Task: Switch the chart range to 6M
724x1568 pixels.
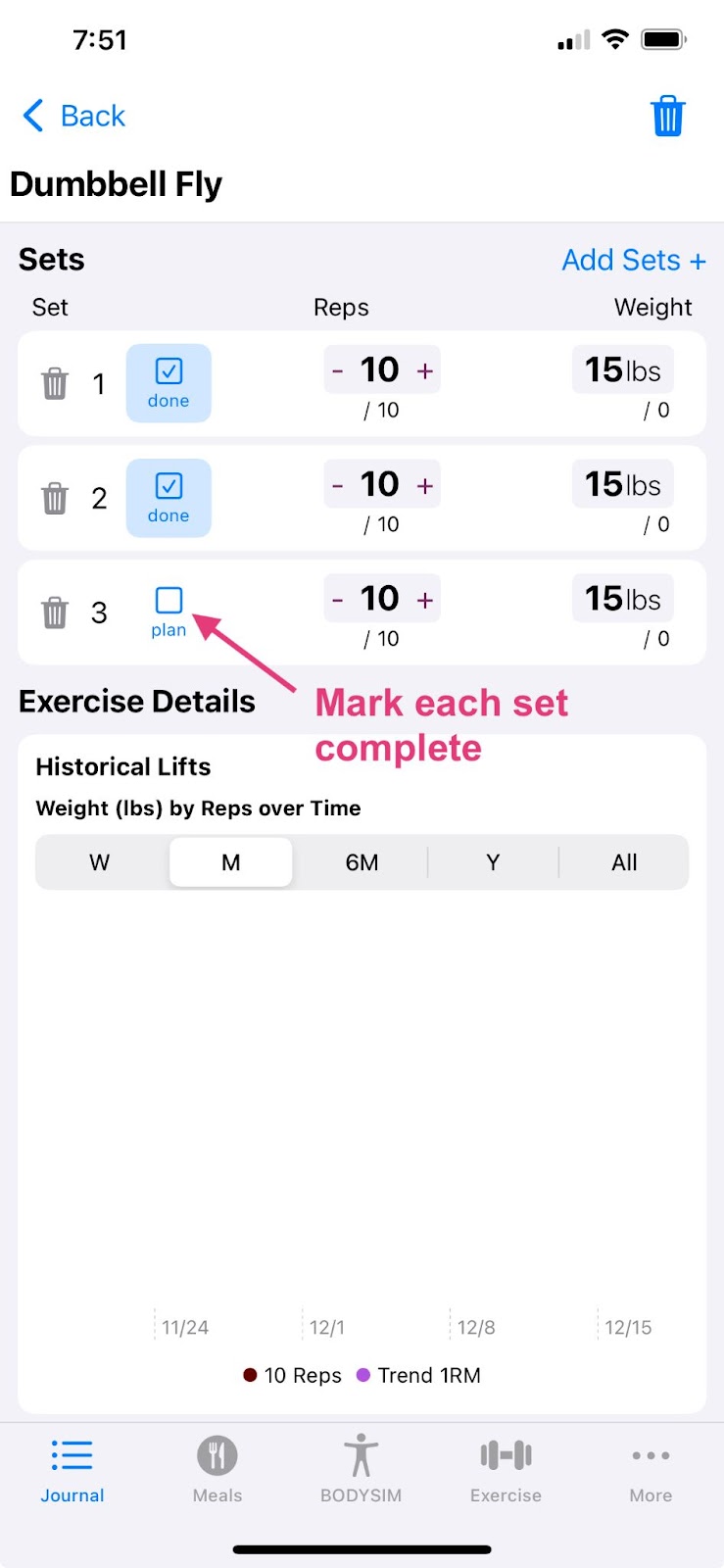Action: [x=362, y=862]
